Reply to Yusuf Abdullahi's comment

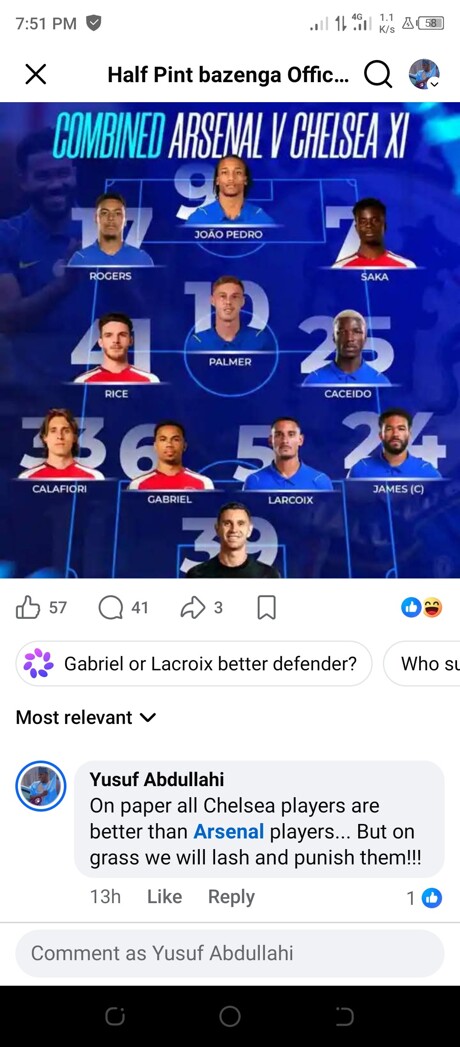click(231, 897)
